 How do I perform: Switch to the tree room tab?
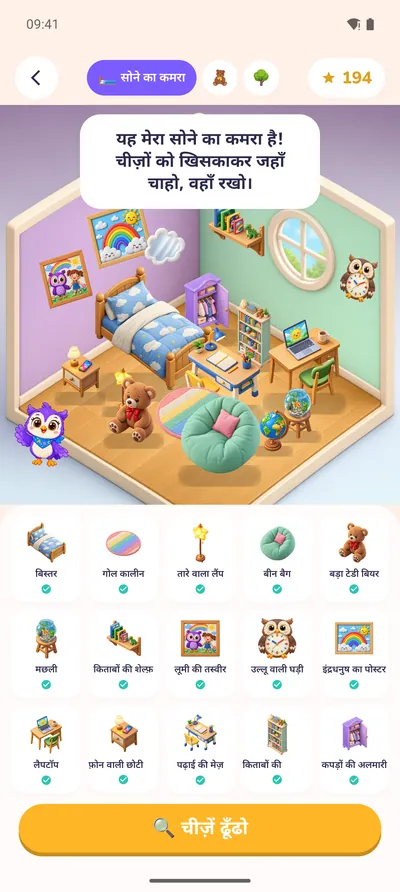coord(261,78)
